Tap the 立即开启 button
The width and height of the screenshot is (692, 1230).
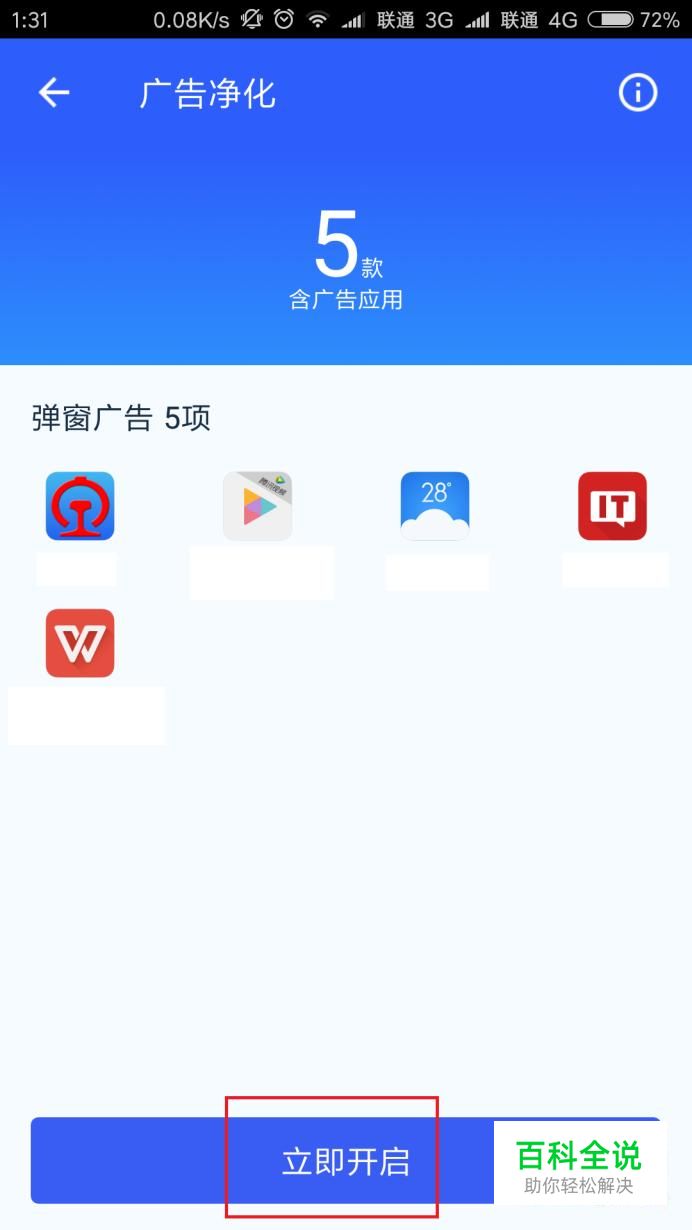tap(346, 1161)
